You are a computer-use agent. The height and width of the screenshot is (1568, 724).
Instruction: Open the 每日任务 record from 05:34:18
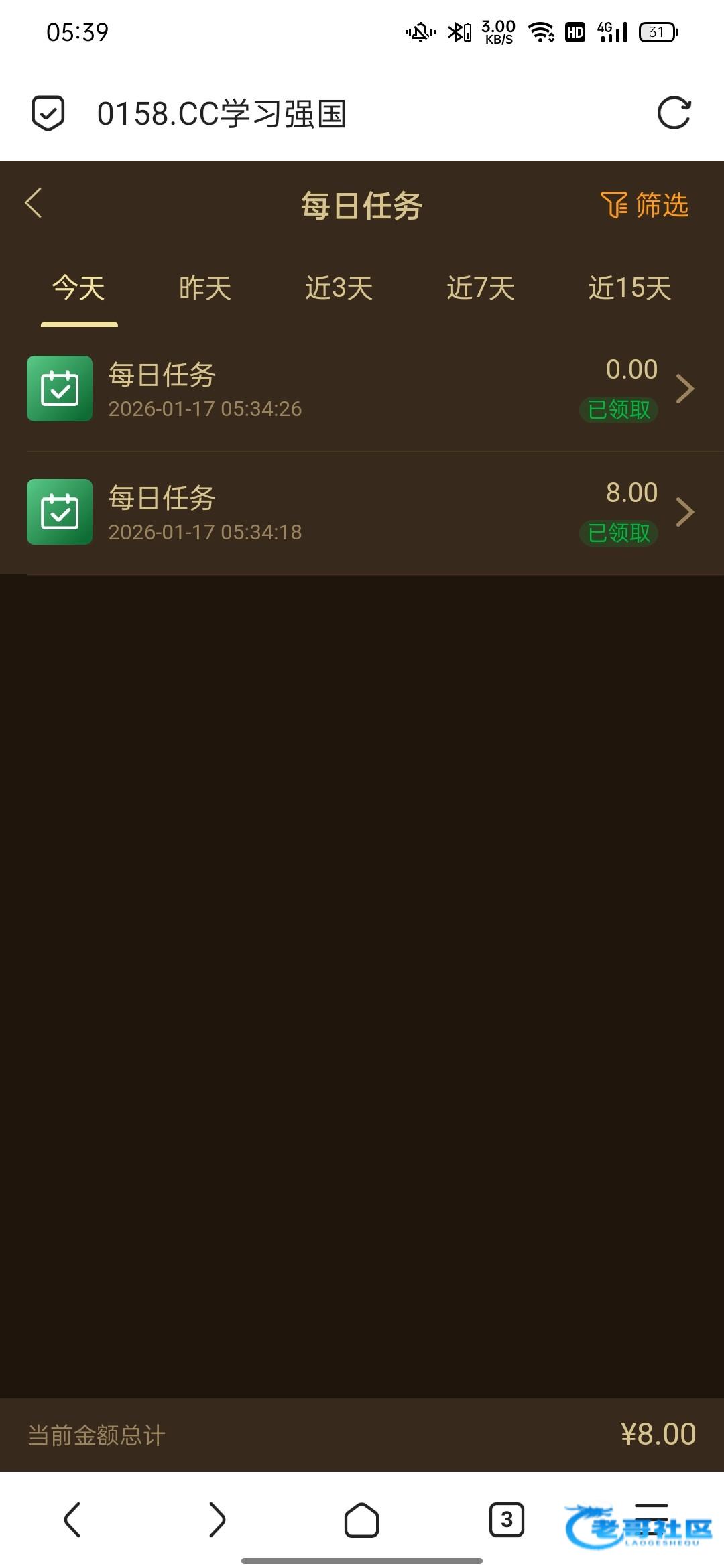[362, 513]
